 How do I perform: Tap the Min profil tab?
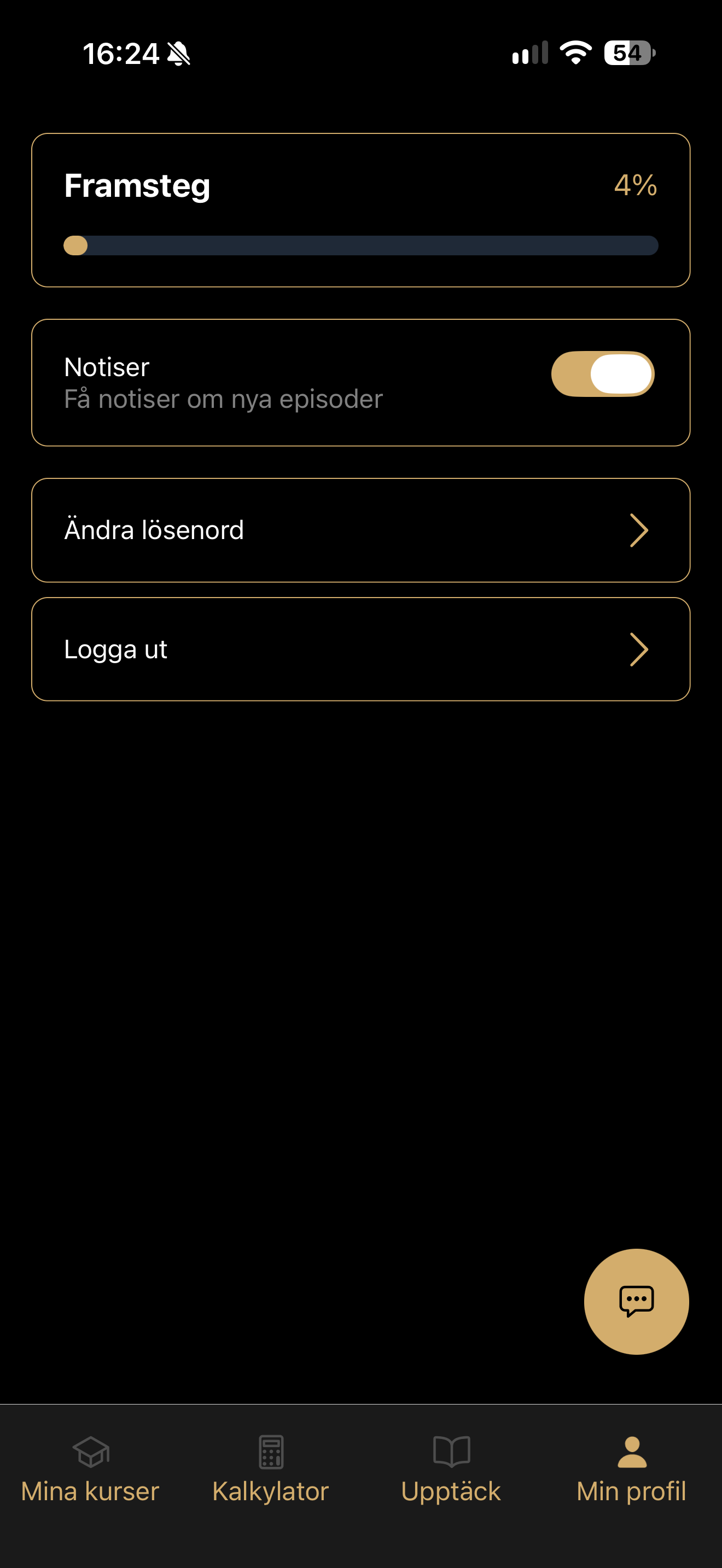pyautogui.click(x=631, y=1470)
